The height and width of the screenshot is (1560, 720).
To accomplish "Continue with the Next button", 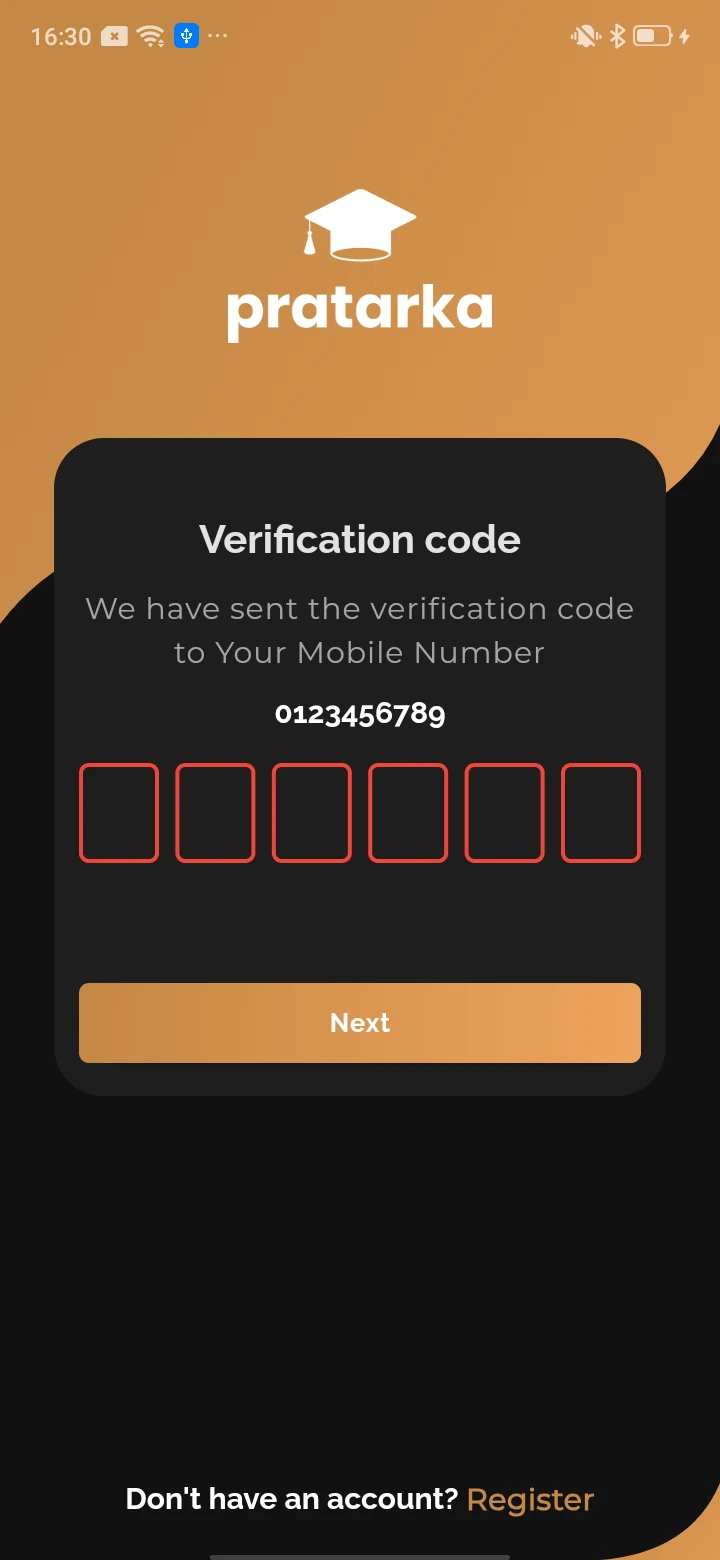I will point(360,1022).
